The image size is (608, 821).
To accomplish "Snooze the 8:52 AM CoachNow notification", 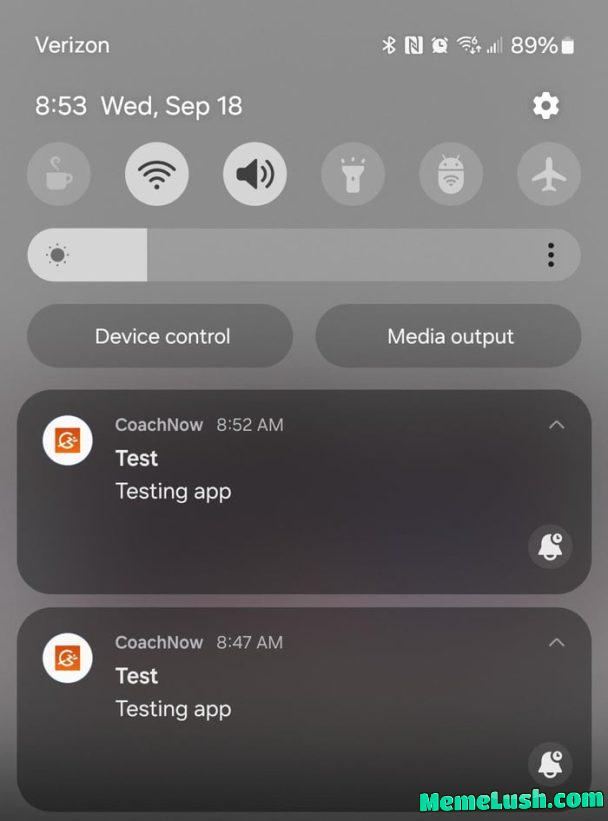I will click(550, 547).
